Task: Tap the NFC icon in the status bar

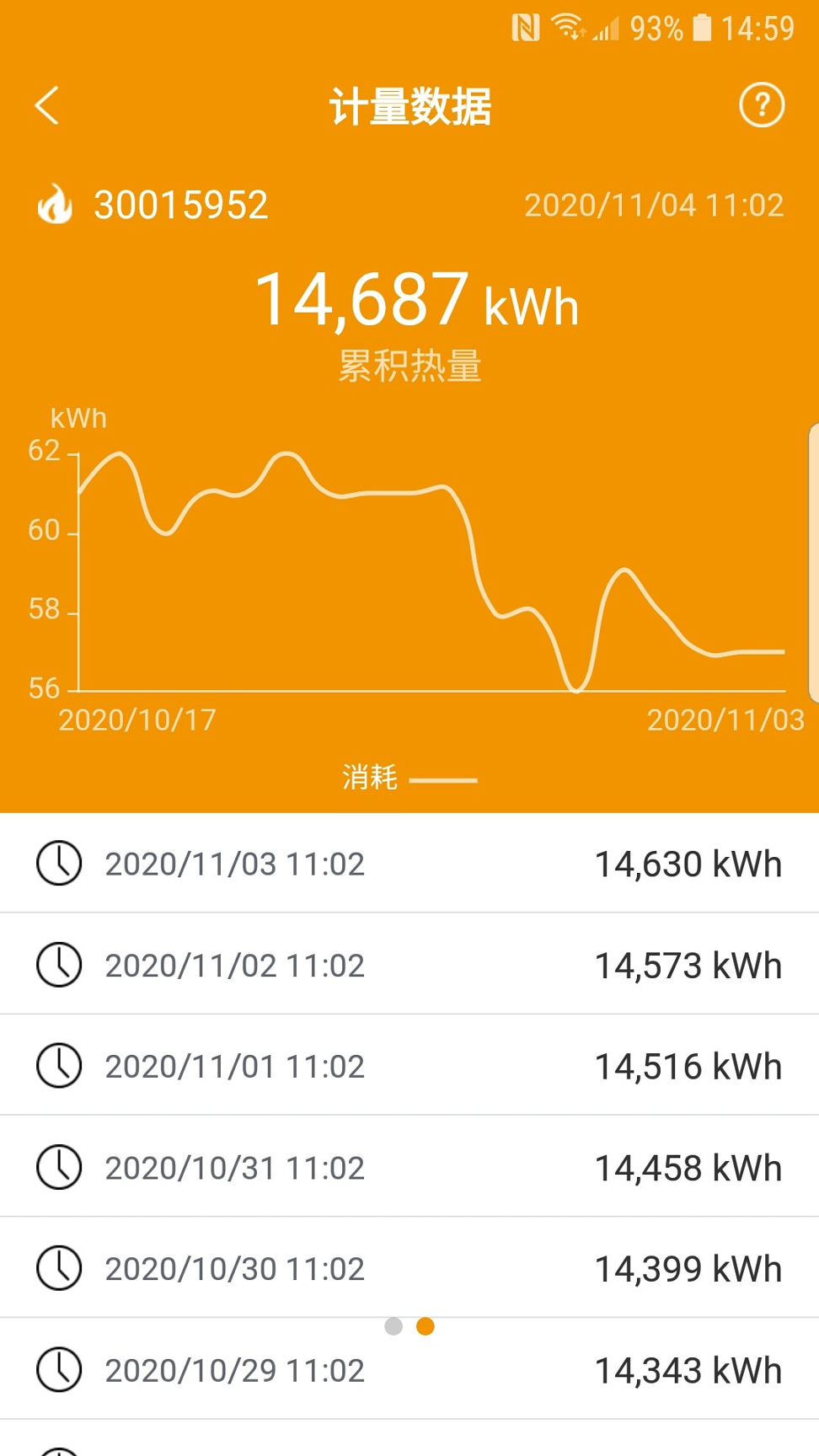Action: coord(527,28)
